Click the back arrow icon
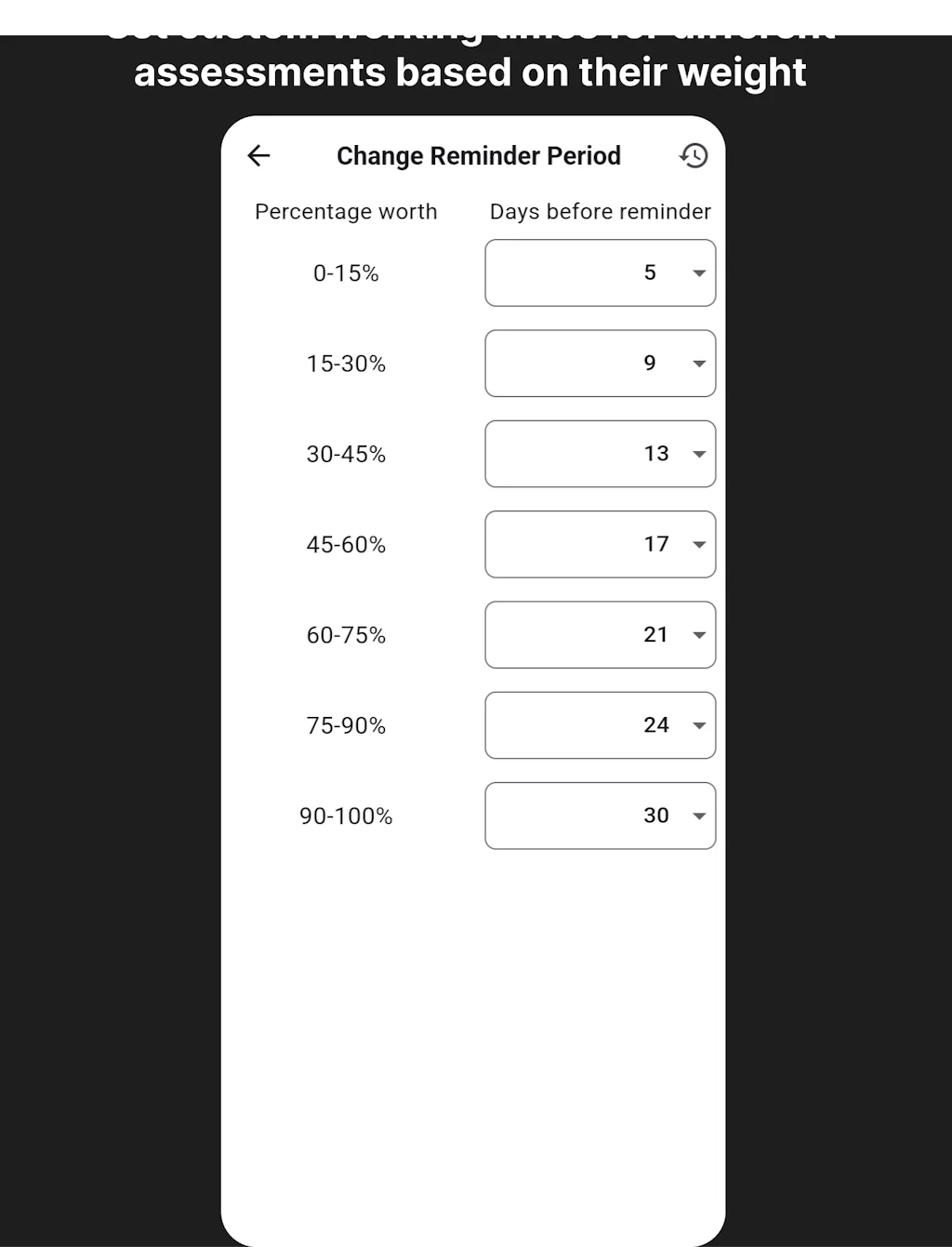Screen dimensions: 952x1247 [x=258, y=155]
